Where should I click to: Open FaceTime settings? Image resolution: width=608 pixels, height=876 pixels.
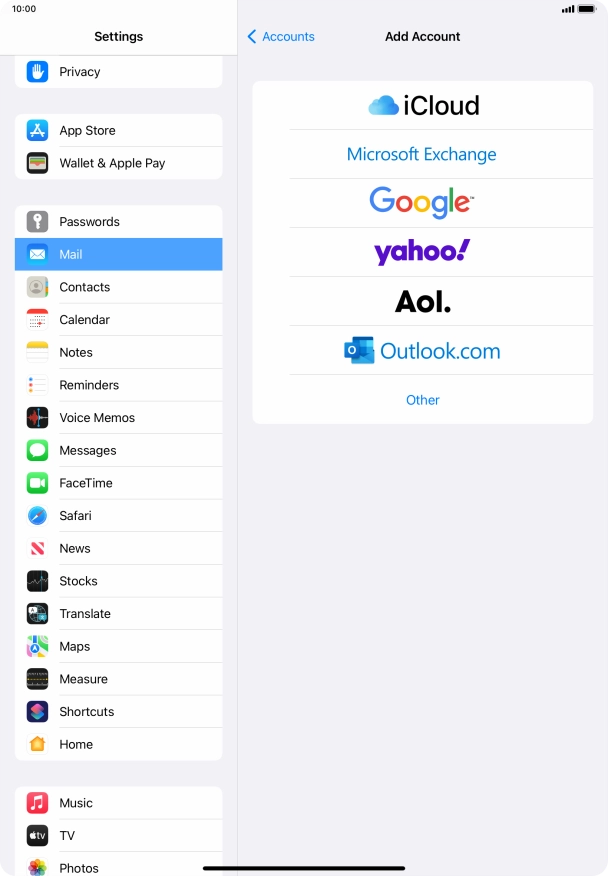(118, 483)
